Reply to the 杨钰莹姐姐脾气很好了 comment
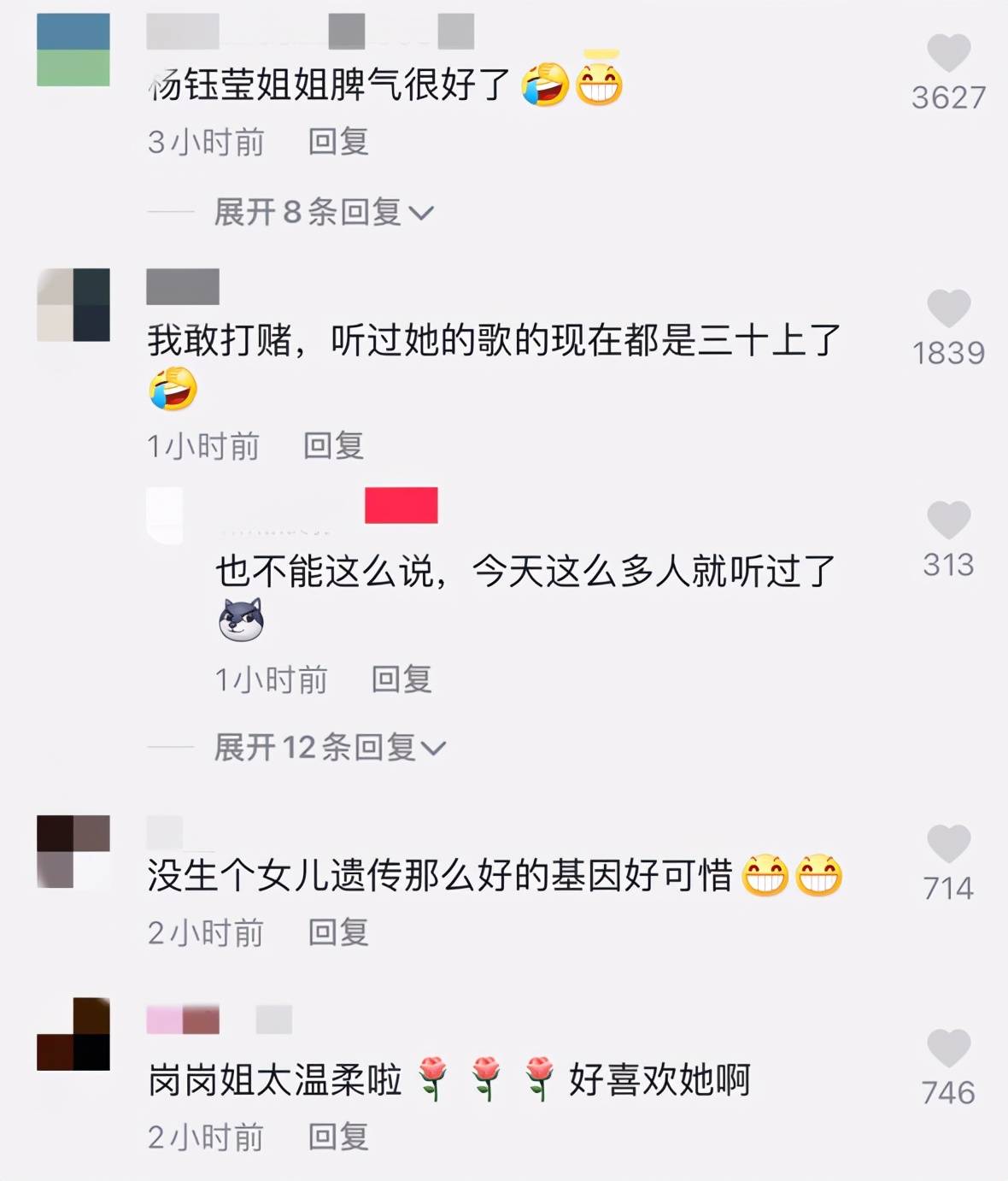 click(337, 142)
